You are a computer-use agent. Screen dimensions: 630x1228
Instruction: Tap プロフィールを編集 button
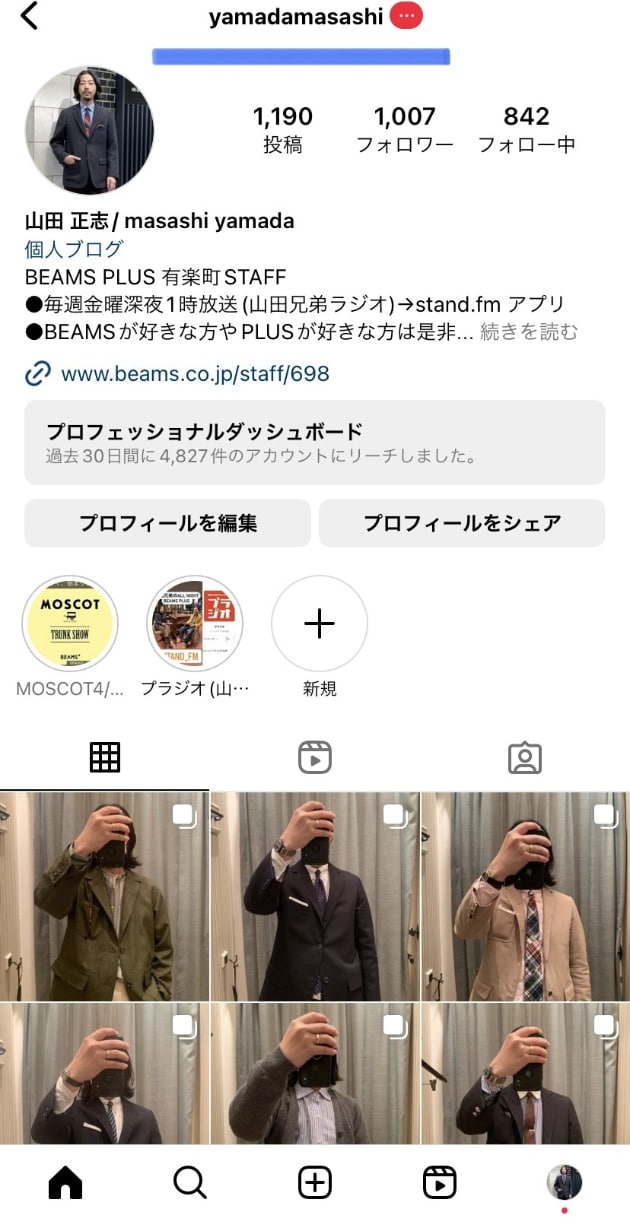pos(168,523)
